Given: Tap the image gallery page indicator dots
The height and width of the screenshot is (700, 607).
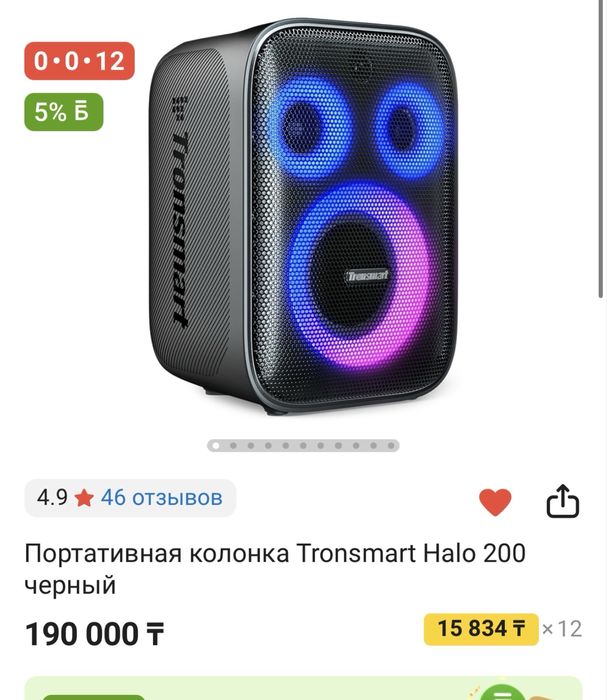Looking at the screenshot, I should tap(303, 446).
